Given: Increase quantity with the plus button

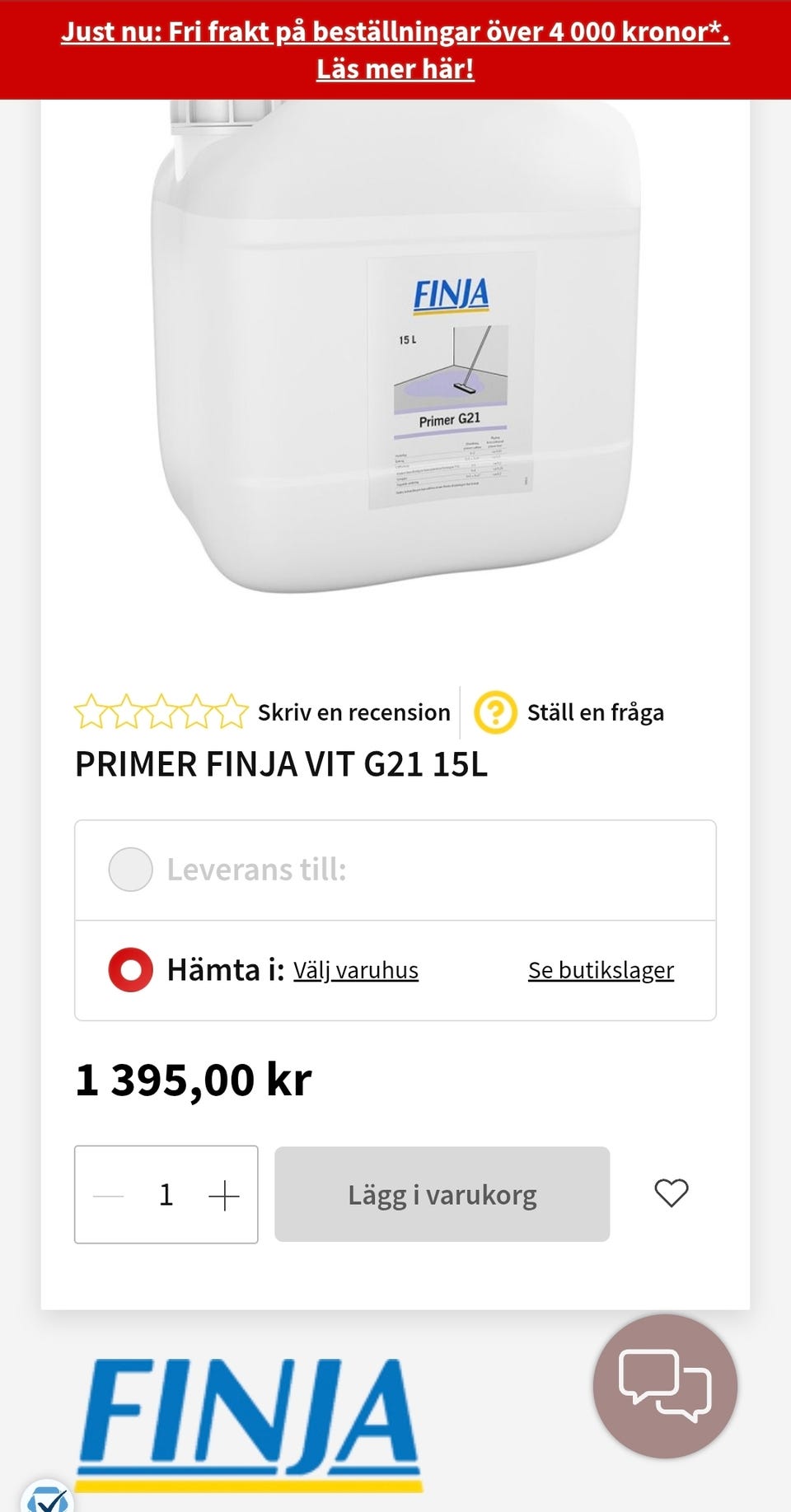Looking at the screenshot, I should [224, 1195].
